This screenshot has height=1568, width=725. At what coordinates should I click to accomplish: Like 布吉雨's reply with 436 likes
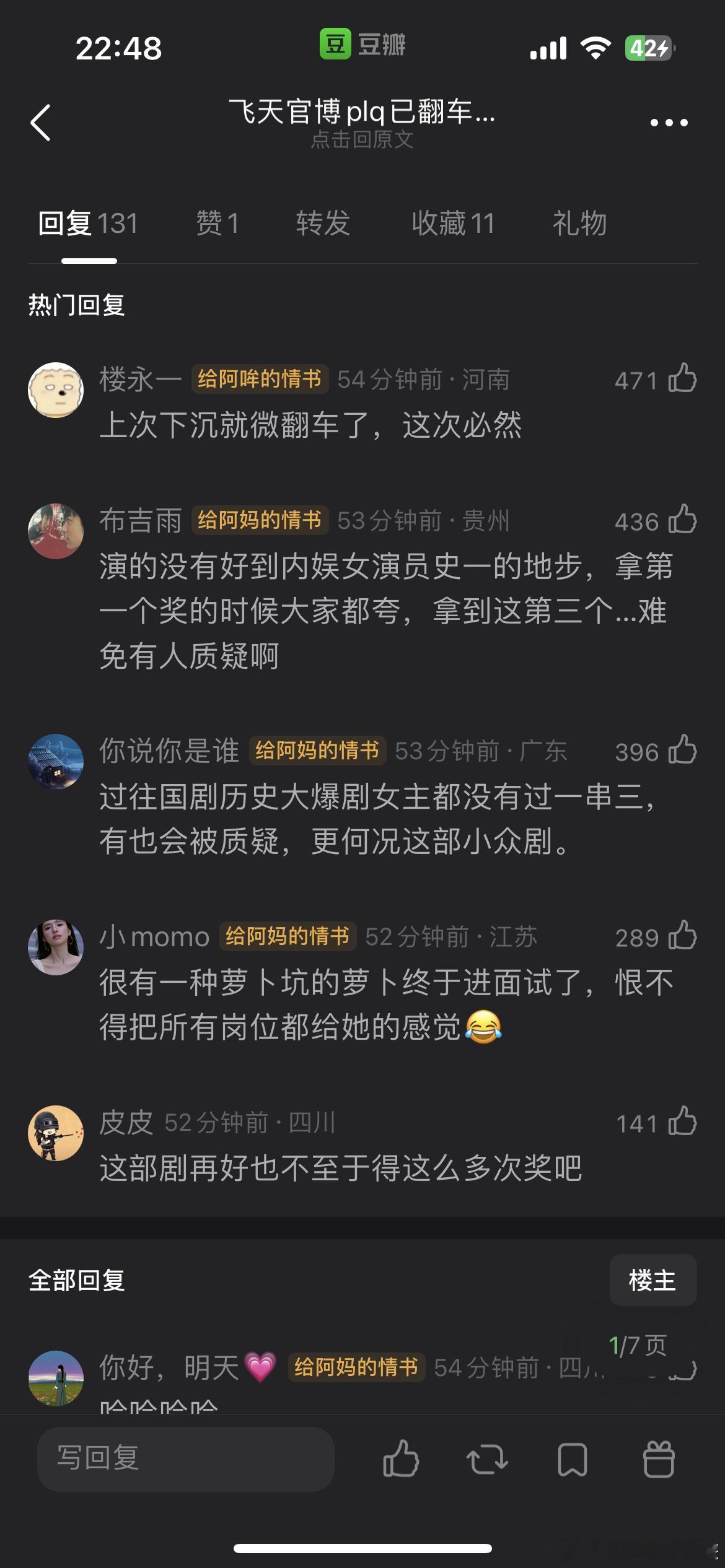(682, 520)
